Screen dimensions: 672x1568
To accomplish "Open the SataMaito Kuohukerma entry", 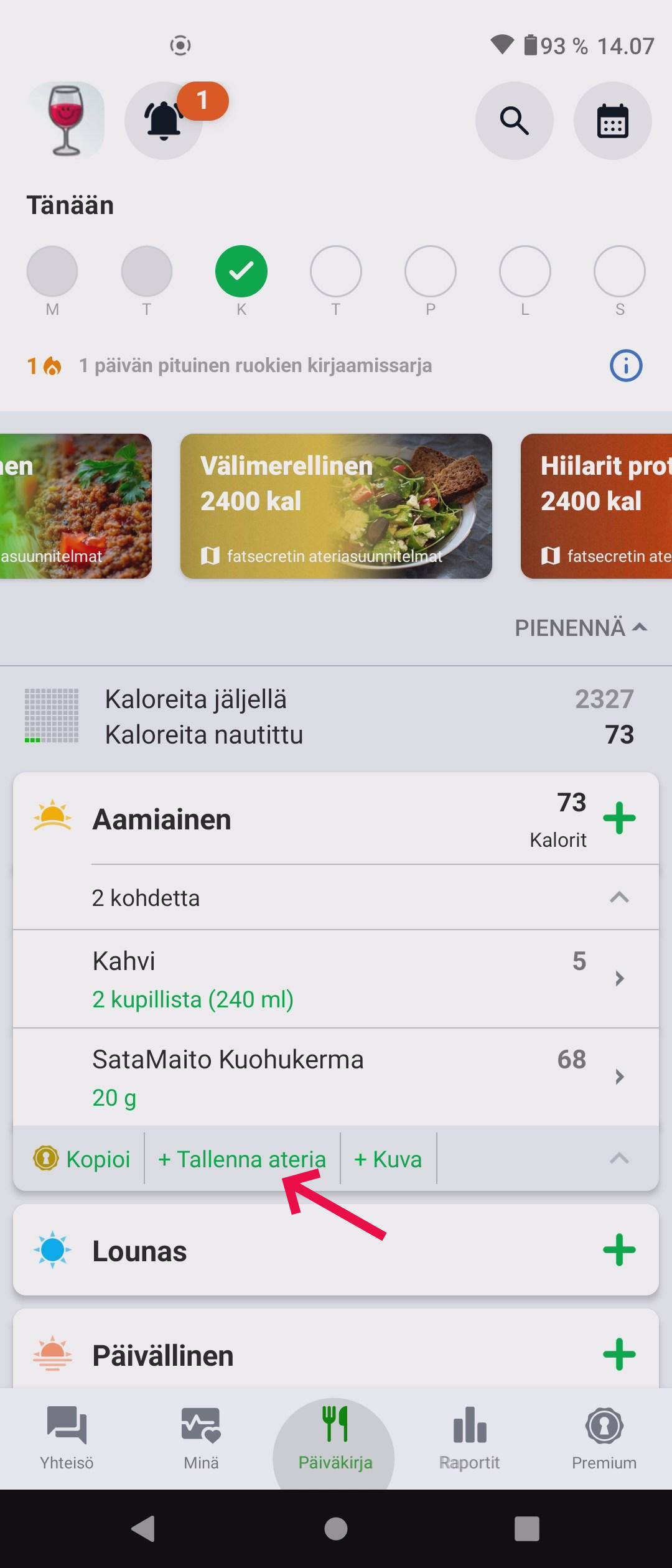I will click(336, 1077).
